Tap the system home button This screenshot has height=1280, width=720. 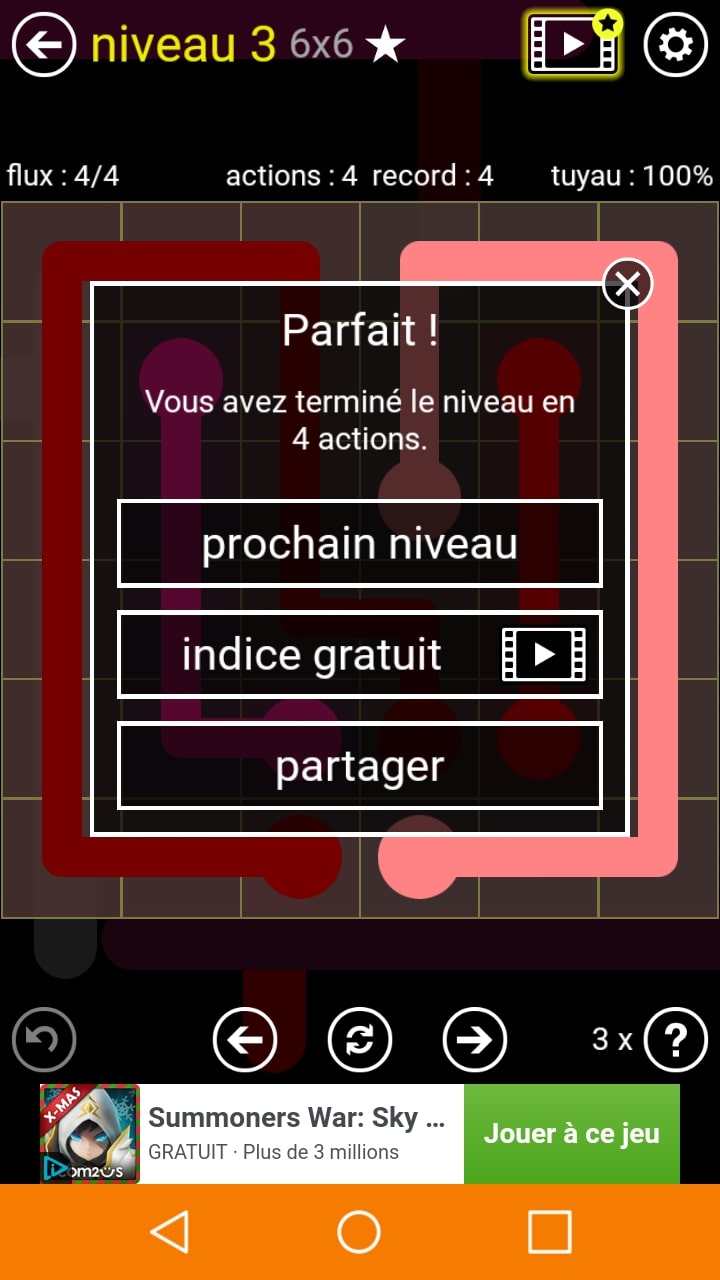359,1232
